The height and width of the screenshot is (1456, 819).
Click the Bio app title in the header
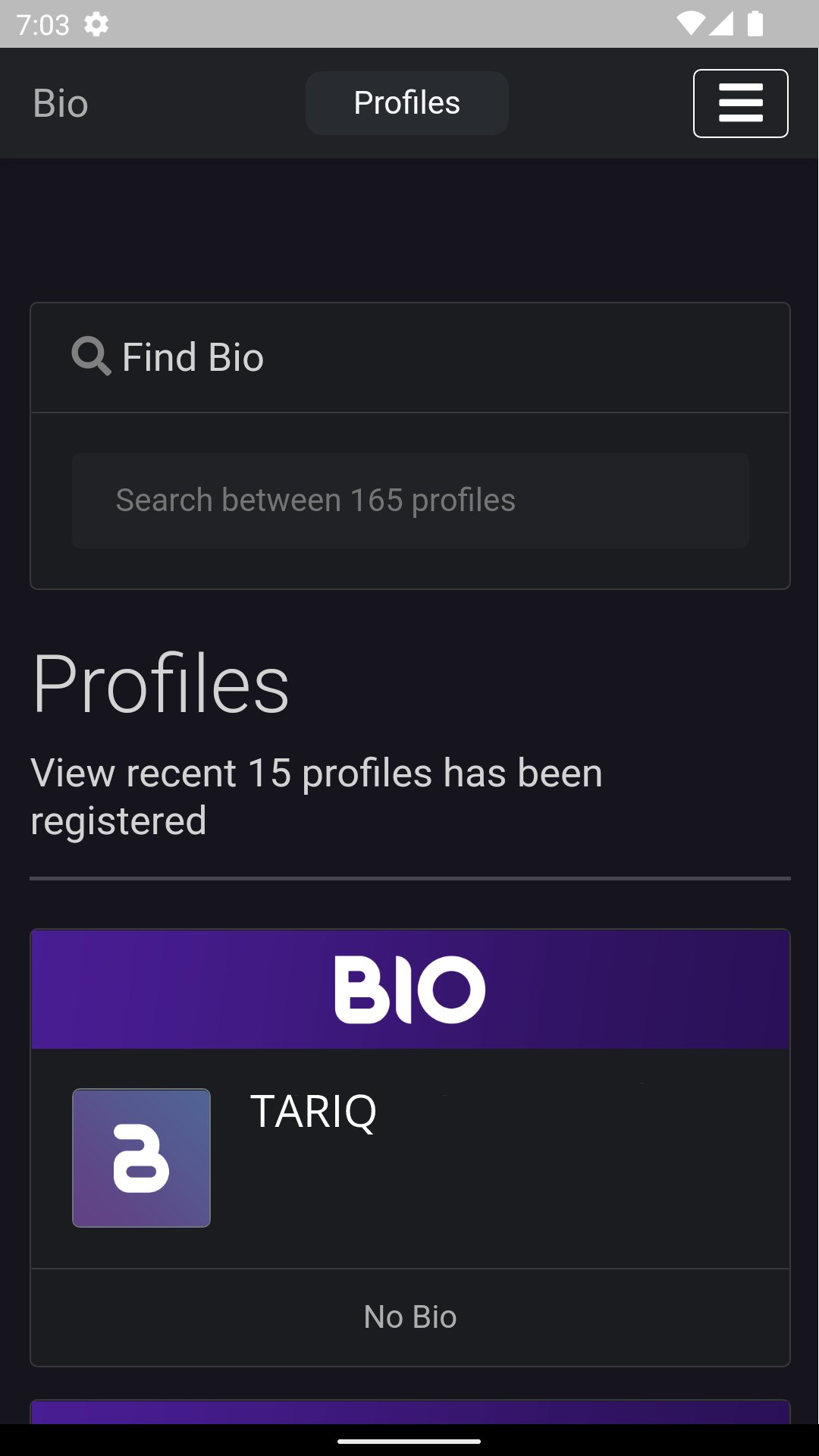61,102
